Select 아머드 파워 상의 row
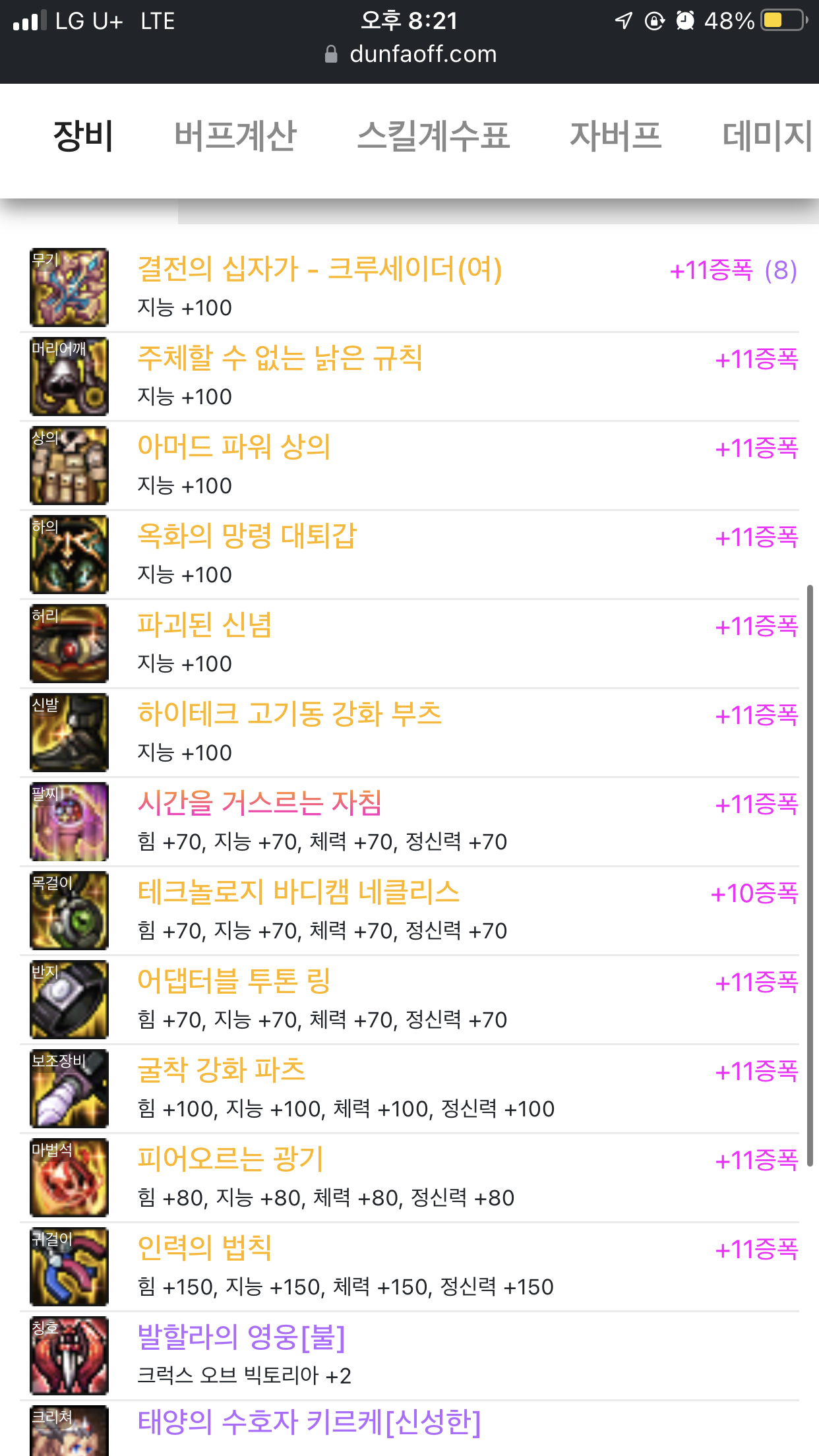The height and width of the screenshot is (1456, 819). (409, 466)
